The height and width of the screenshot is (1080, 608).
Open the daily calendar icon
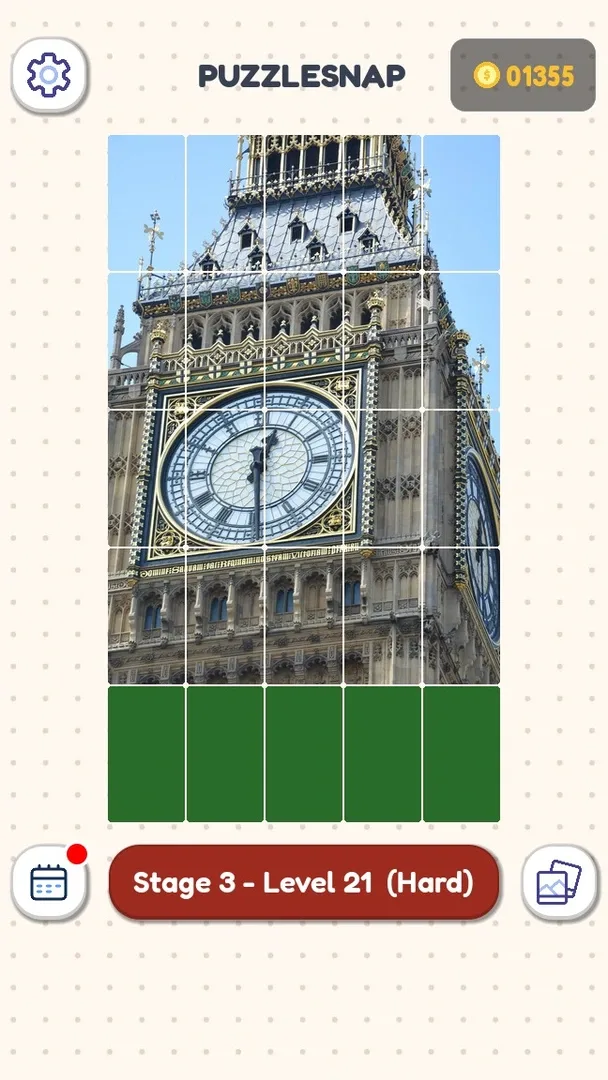(49, 882)
